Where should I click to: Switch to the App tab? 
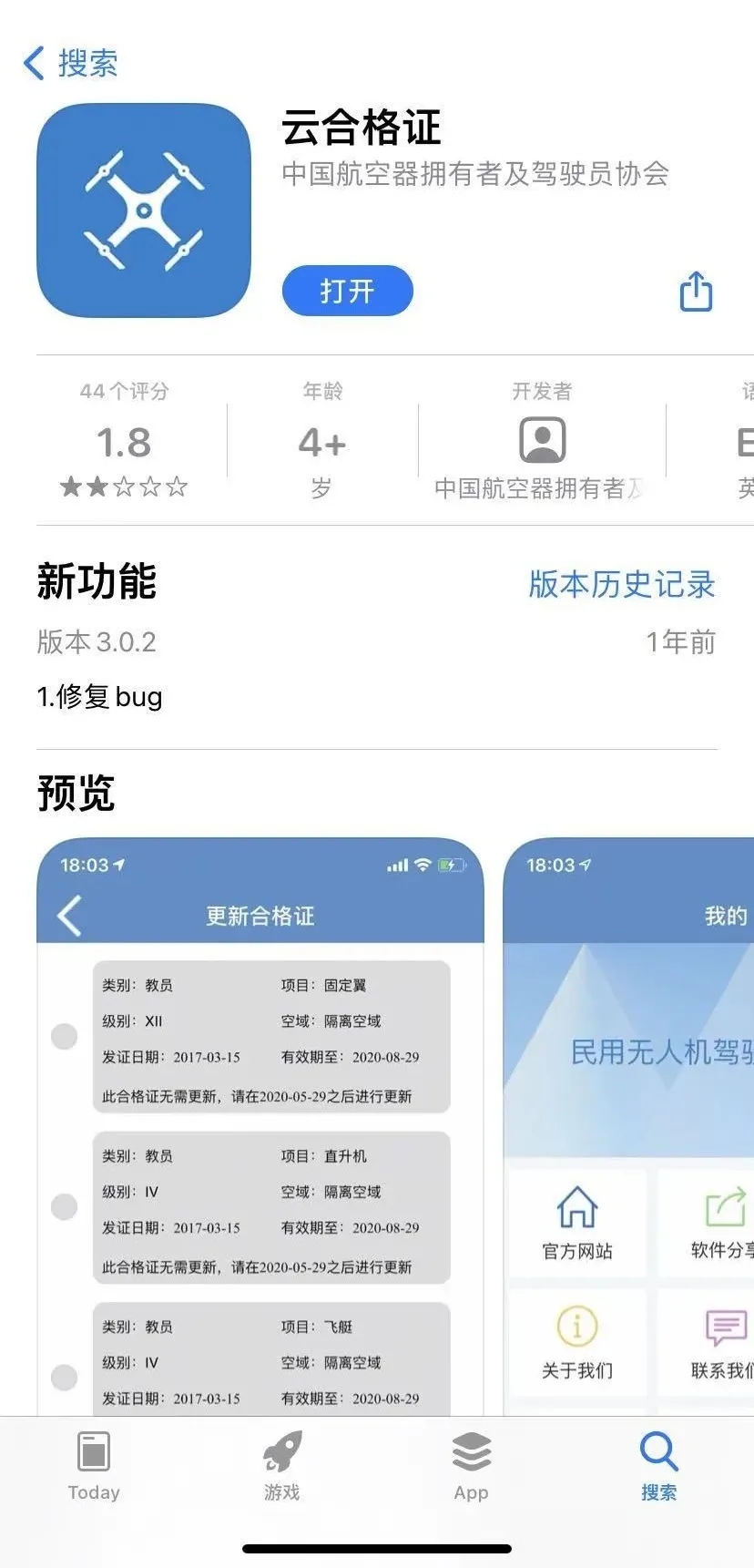pos(471,1466)
